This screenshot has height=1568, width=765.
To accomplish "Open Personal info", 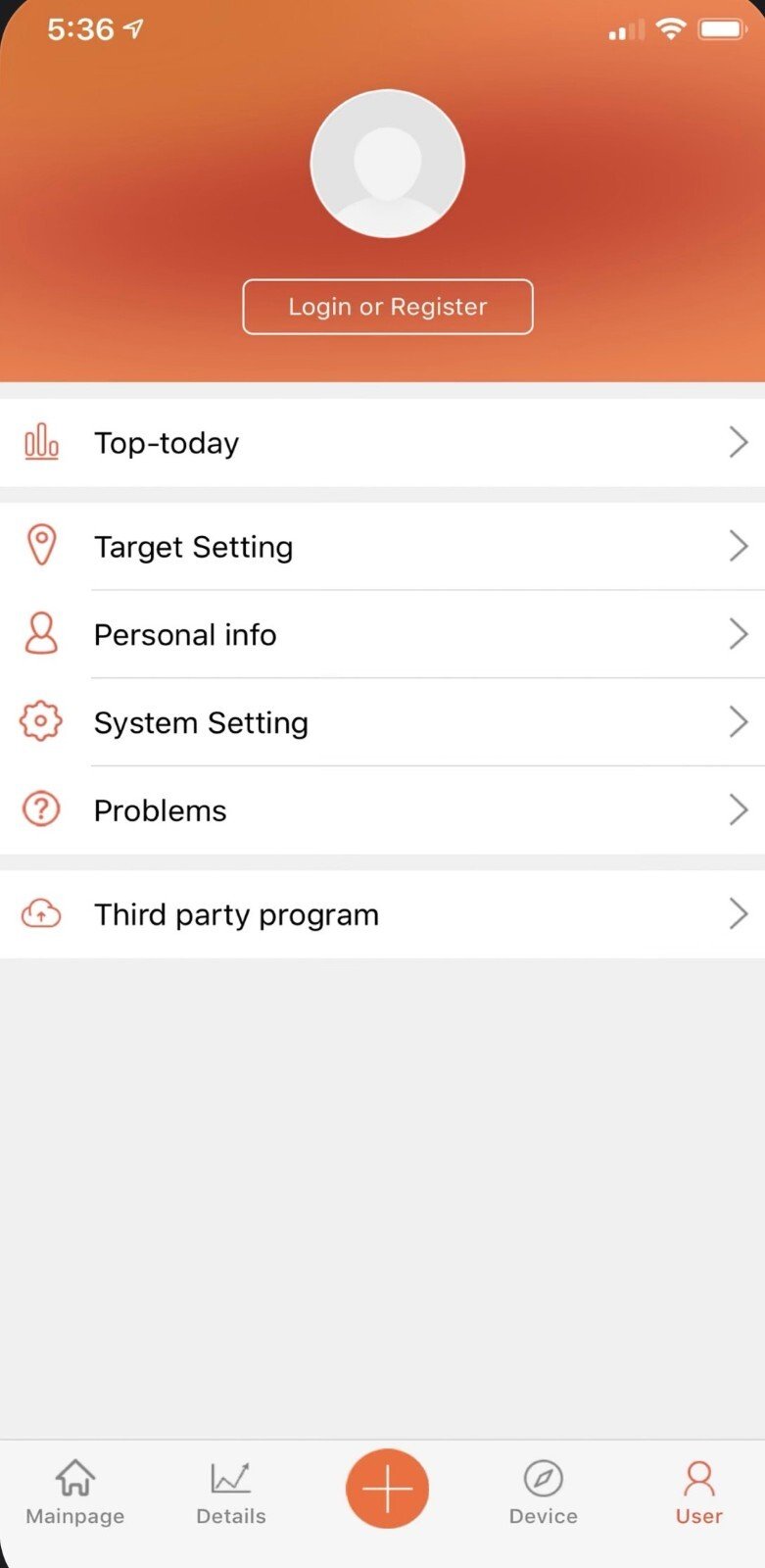I will (382, 635).
